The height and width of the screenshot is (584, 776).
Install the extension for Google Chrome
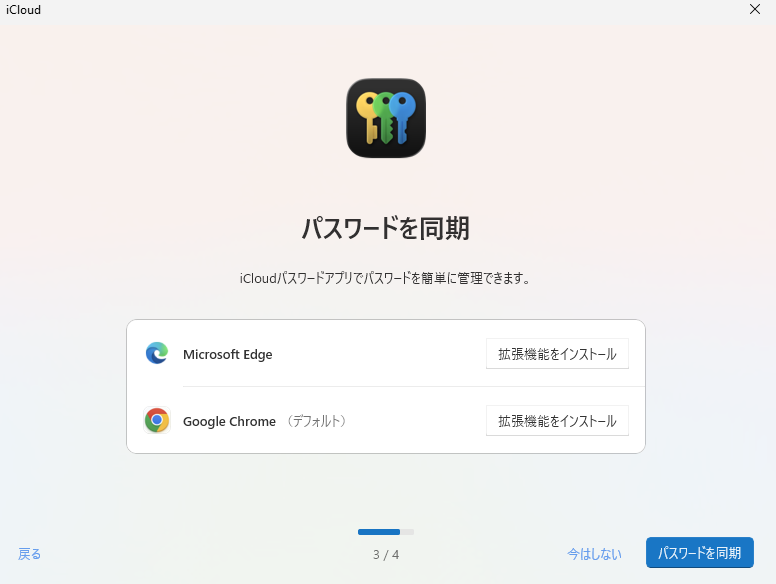pos(557,421)
